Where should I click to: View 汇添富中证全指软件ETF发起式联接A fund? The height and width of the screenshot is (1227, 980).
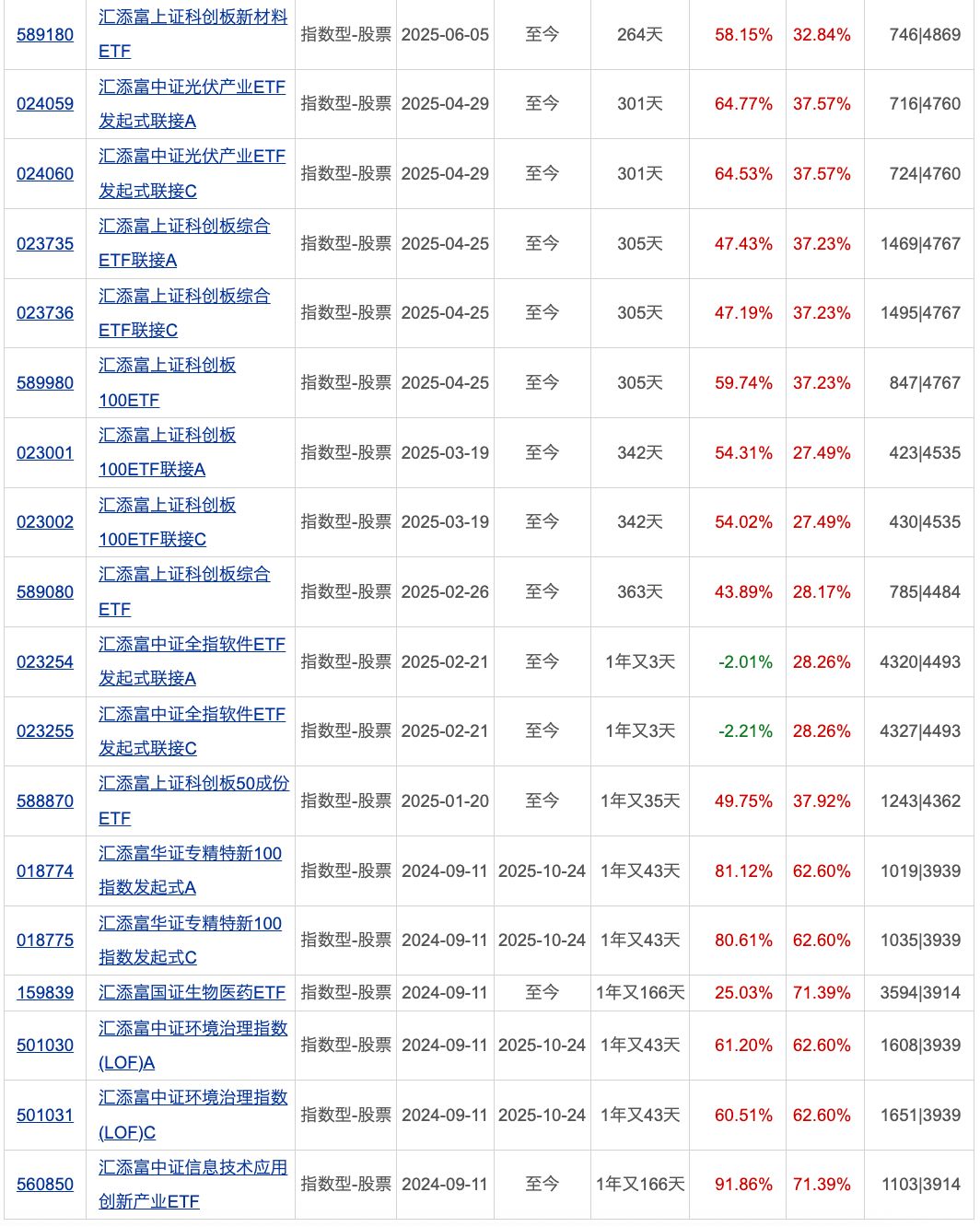click(192, 645)
